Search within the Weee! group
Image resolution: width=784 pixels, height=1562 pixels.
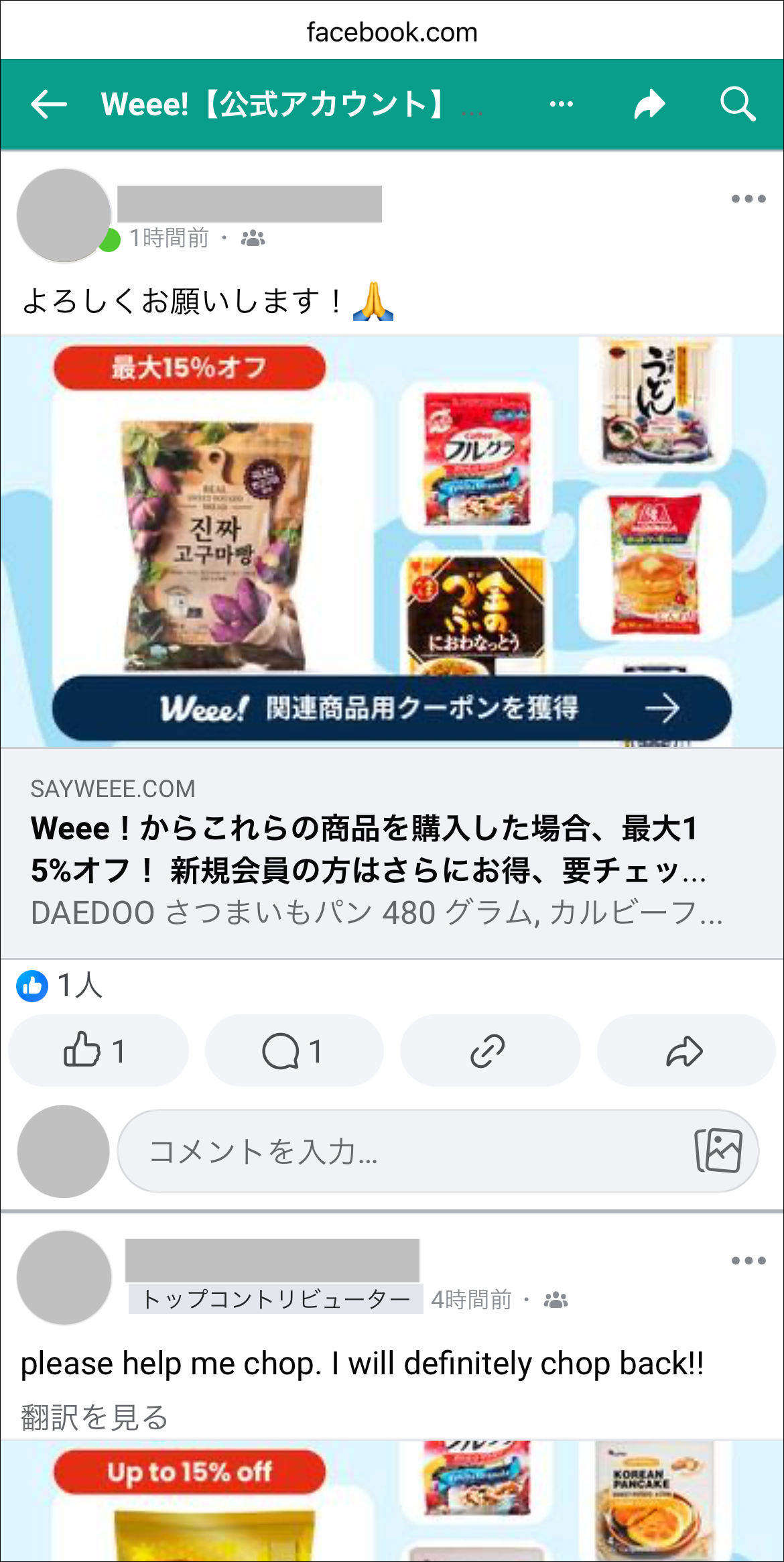tap(738, 105)
